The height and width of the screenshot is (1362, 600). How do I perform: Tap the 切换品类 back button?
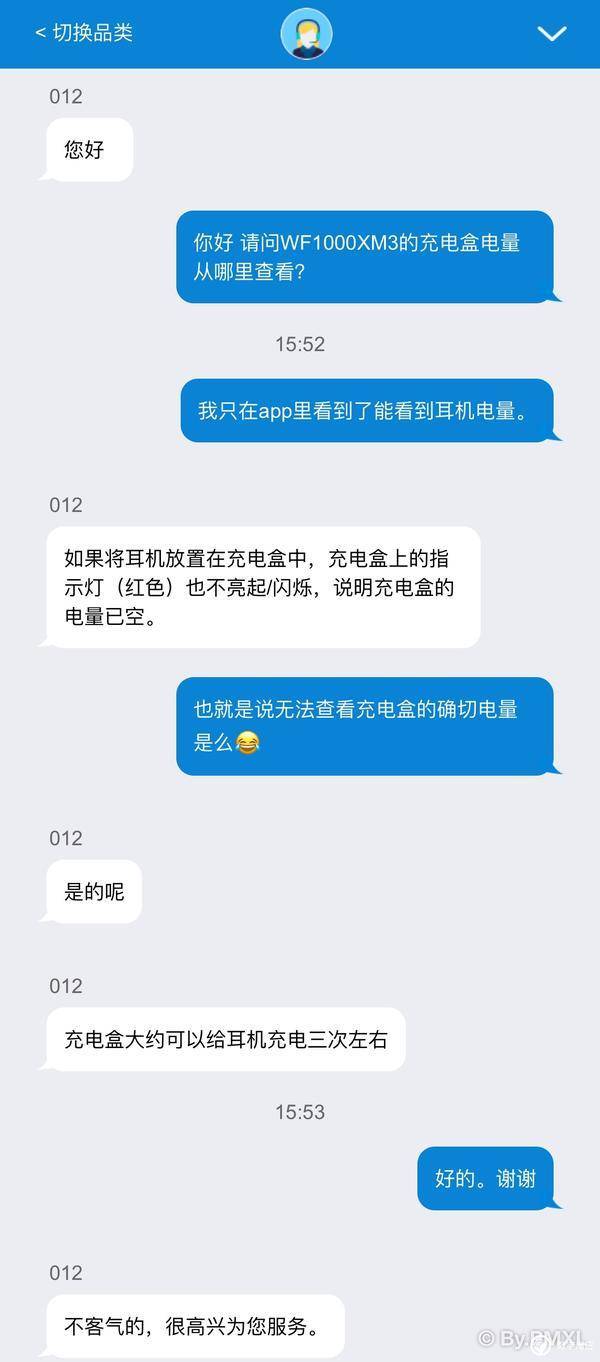pyautogui.click(x=84, y=33)
